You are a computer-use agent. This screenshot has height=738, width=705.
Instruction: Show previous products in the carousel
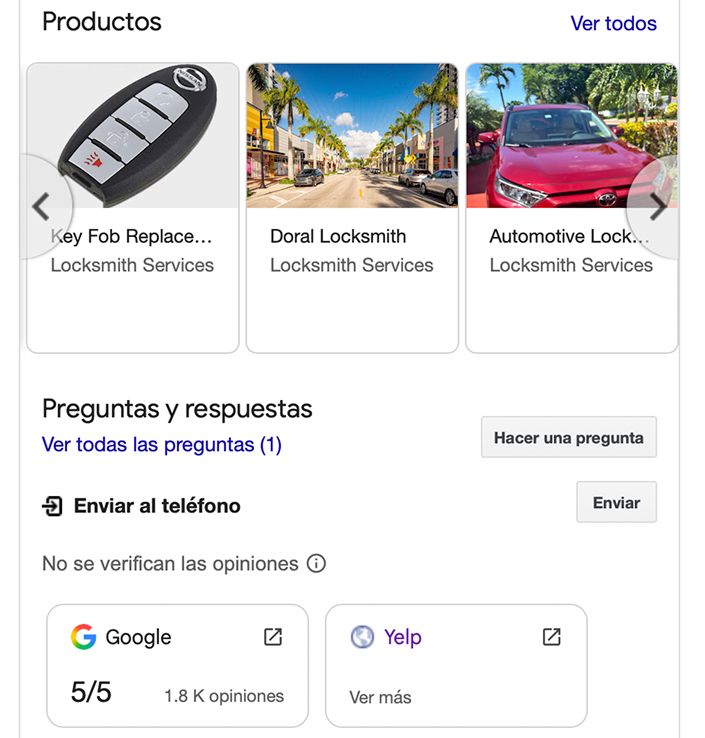pos(41,207)
